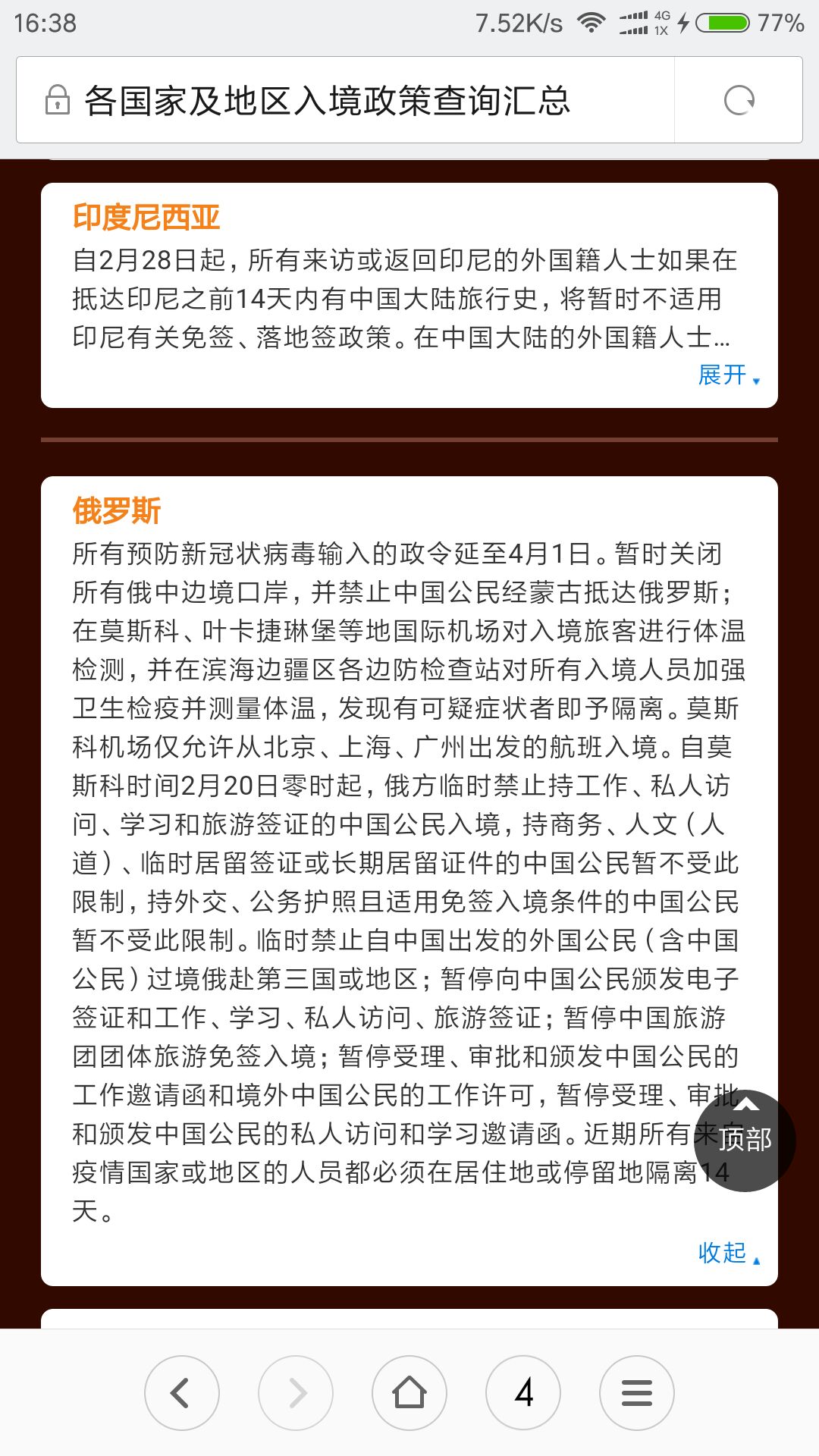Open the tab switcher showing 4 tabs
This screenshot has width=819, height=1456.
(523, 1393)
